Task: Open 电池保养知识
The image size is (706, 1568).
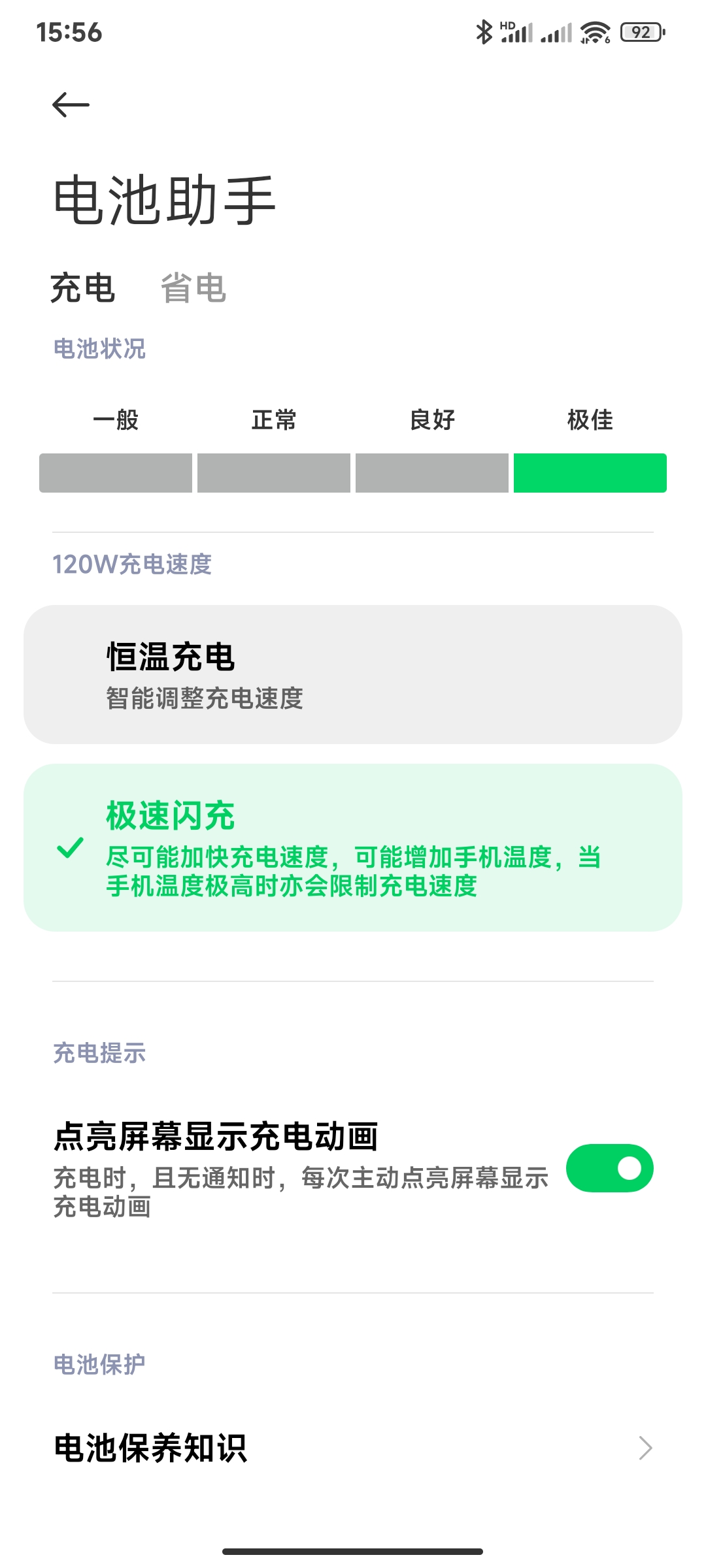Action: pyautogui.click(x=353, y=1448)
